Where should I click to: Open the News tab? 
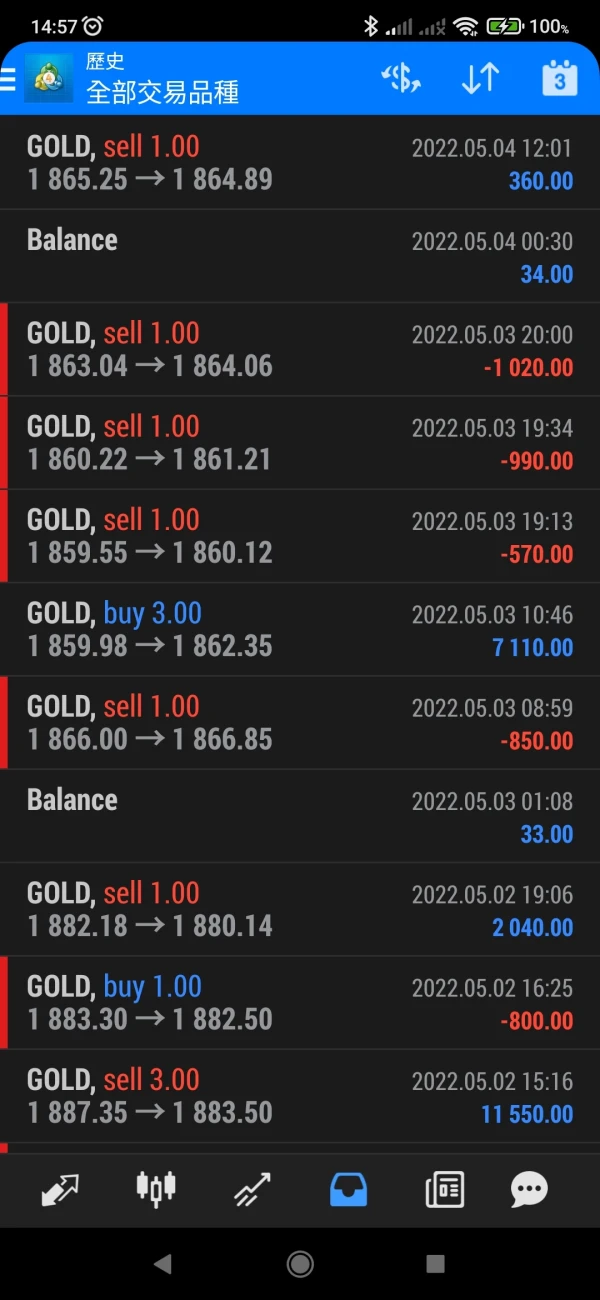coord(444,1189)
